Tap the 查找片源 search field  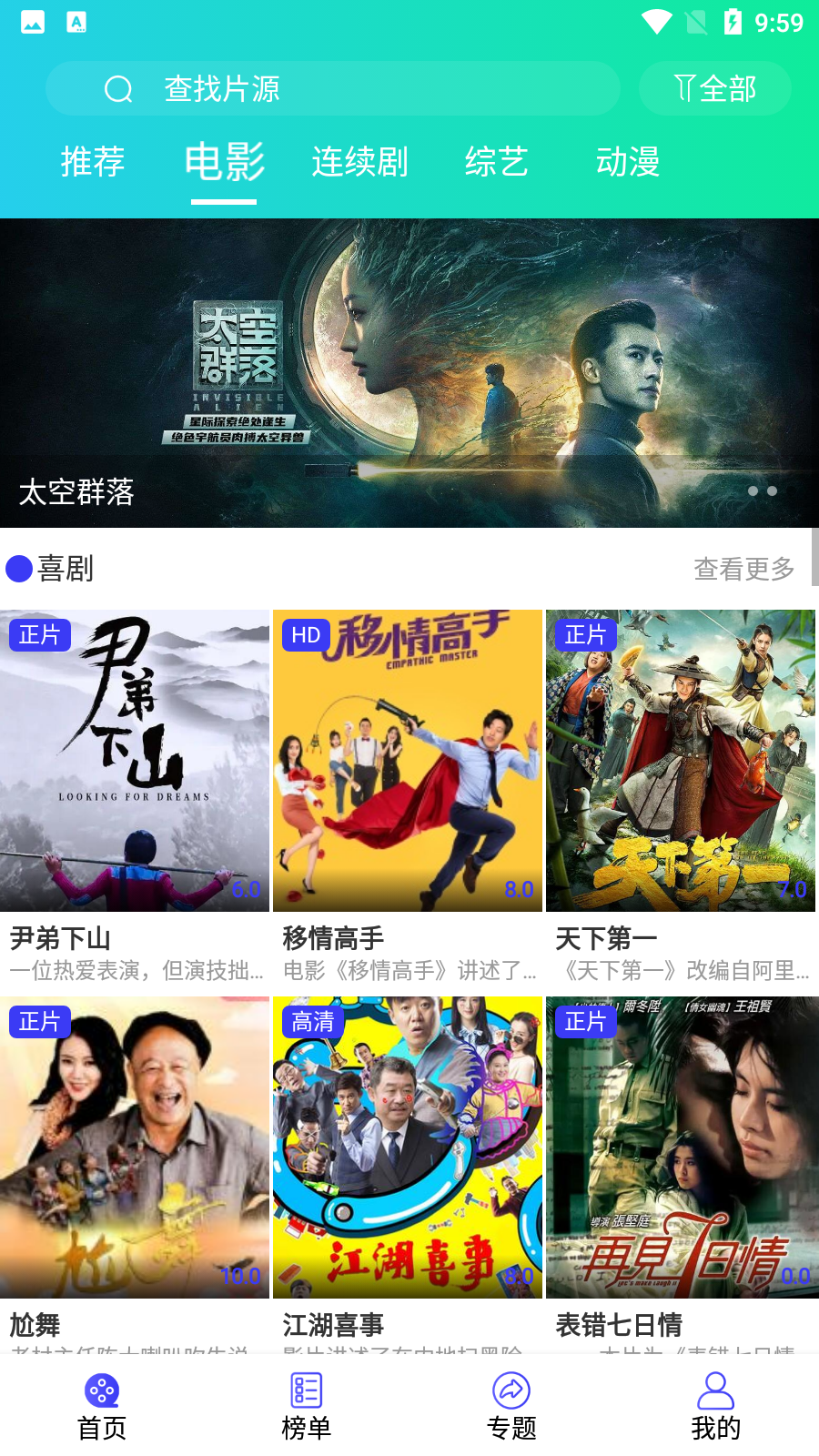332,88
